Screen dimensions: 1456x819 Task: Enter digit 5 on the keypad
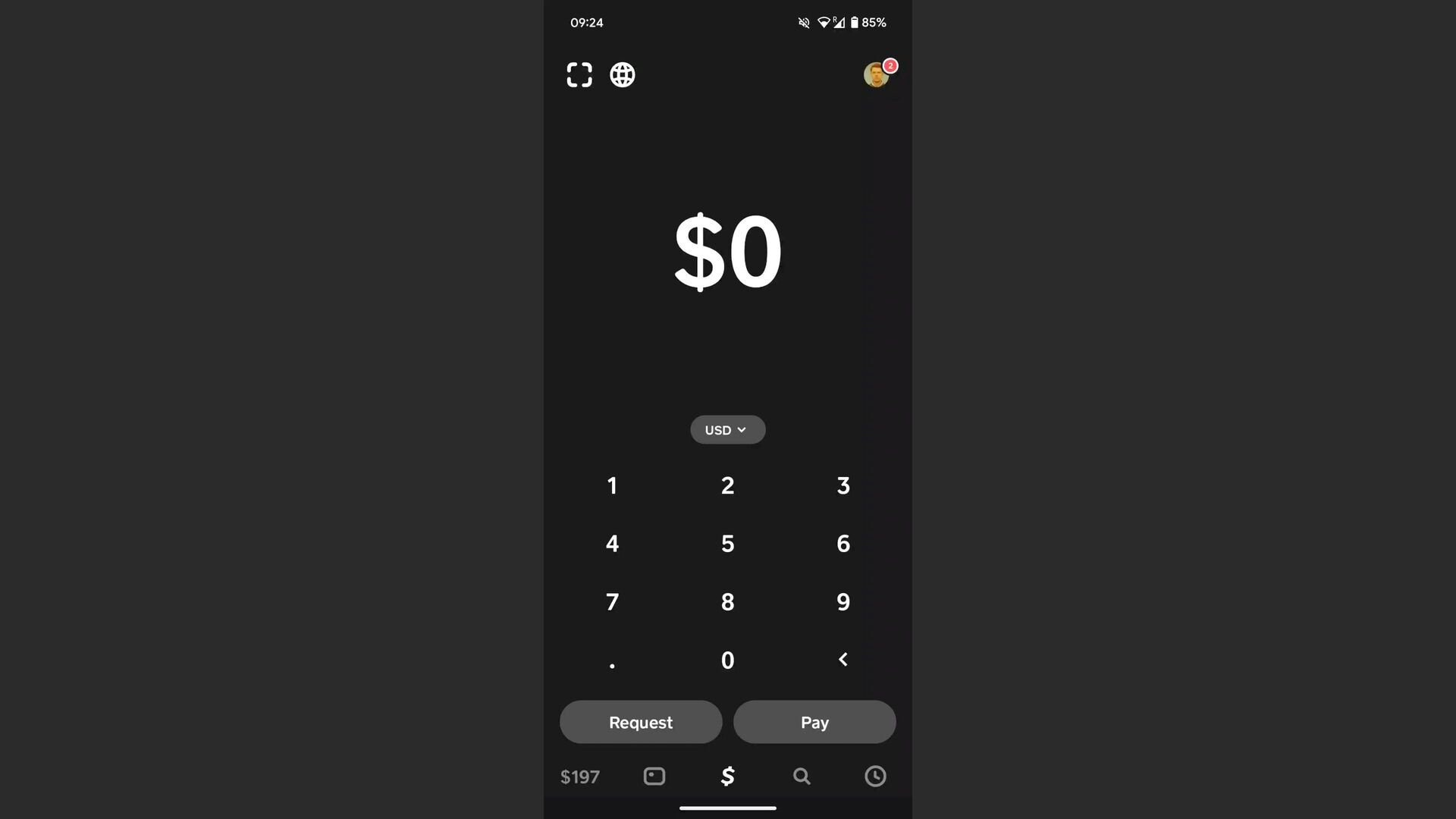click(x=727, y=544)
